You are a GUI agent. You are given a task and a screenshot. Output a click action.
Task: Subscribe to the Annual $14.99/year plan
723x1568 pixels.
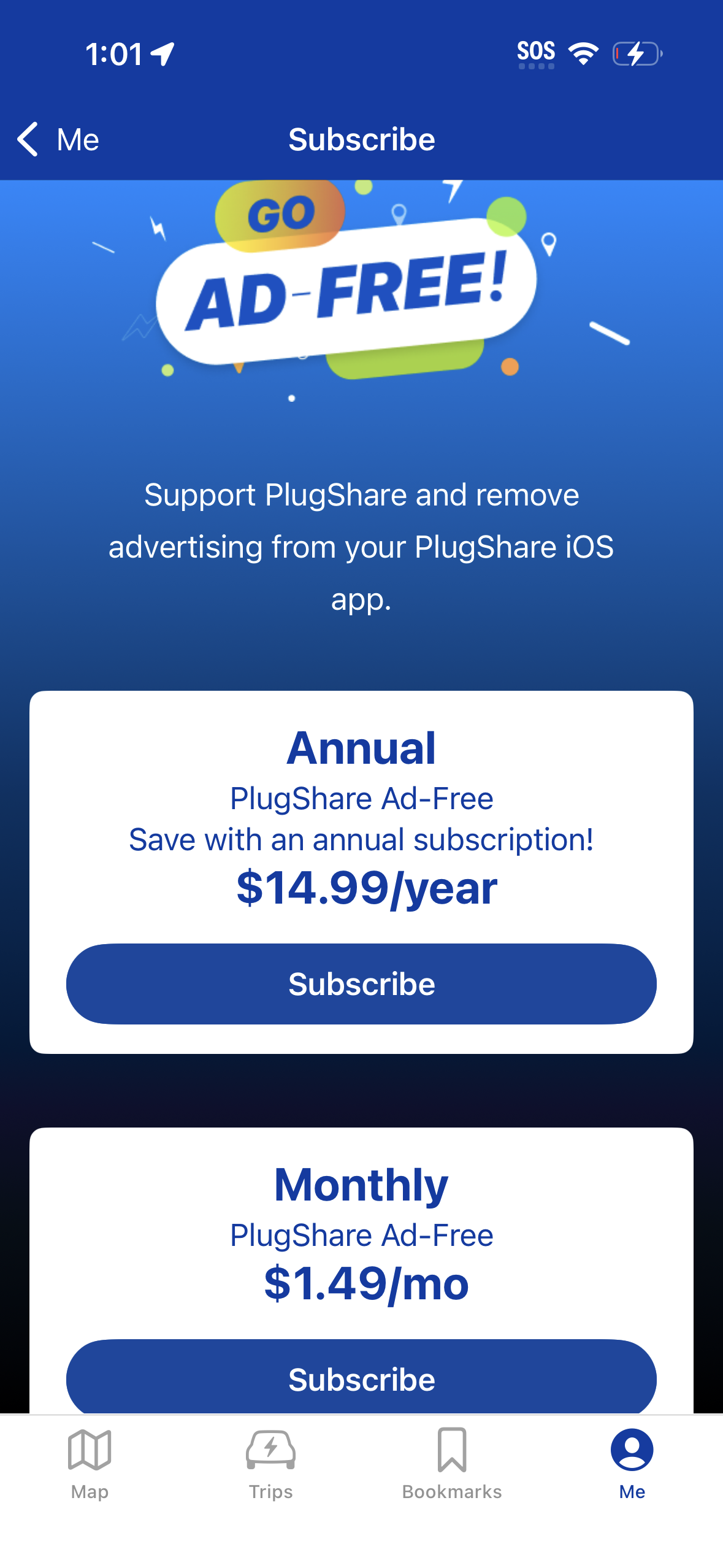(361, 983)
